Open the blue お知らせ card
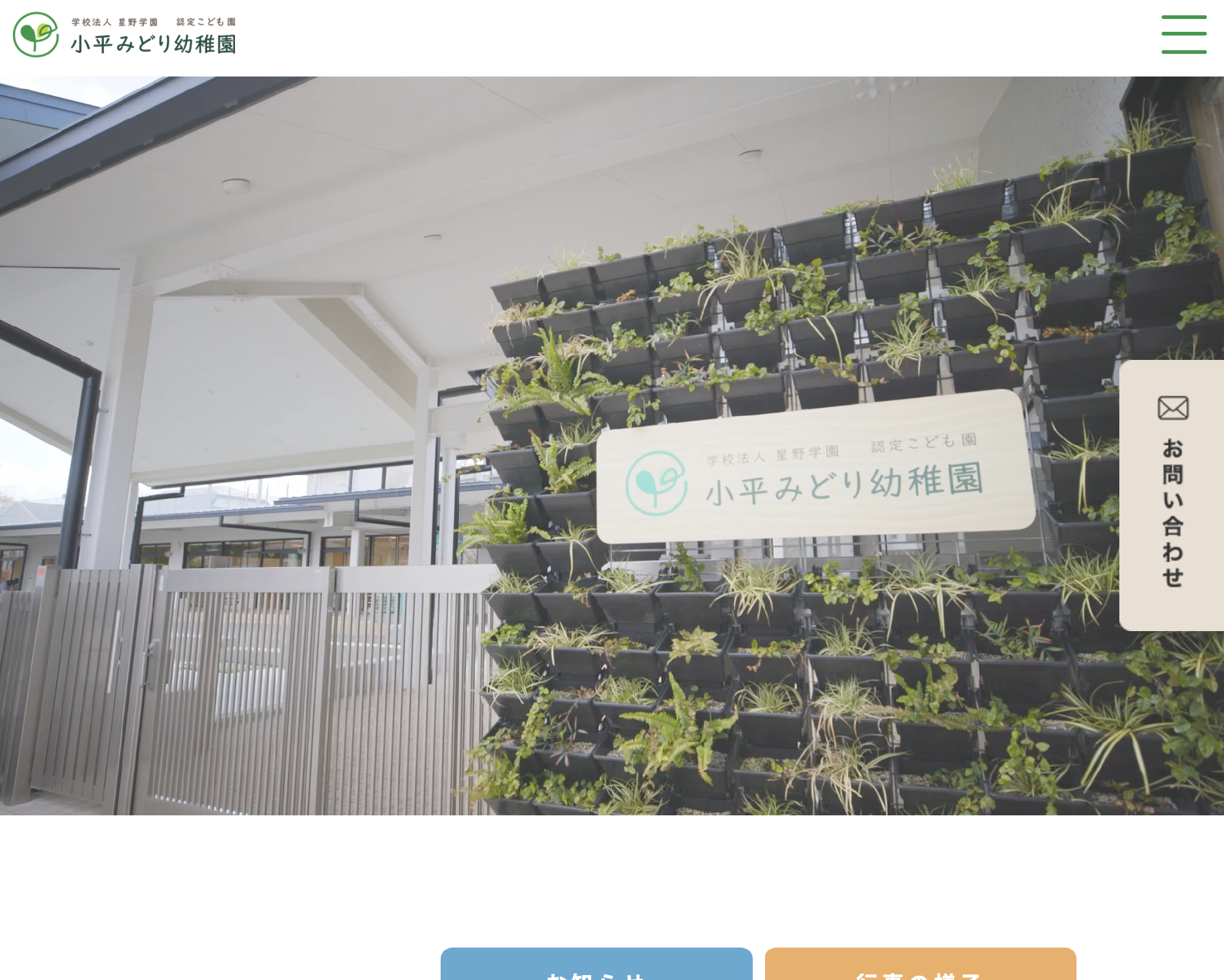Image resolution: width=1224 pixels, height=980 pixels. point(596,965)
